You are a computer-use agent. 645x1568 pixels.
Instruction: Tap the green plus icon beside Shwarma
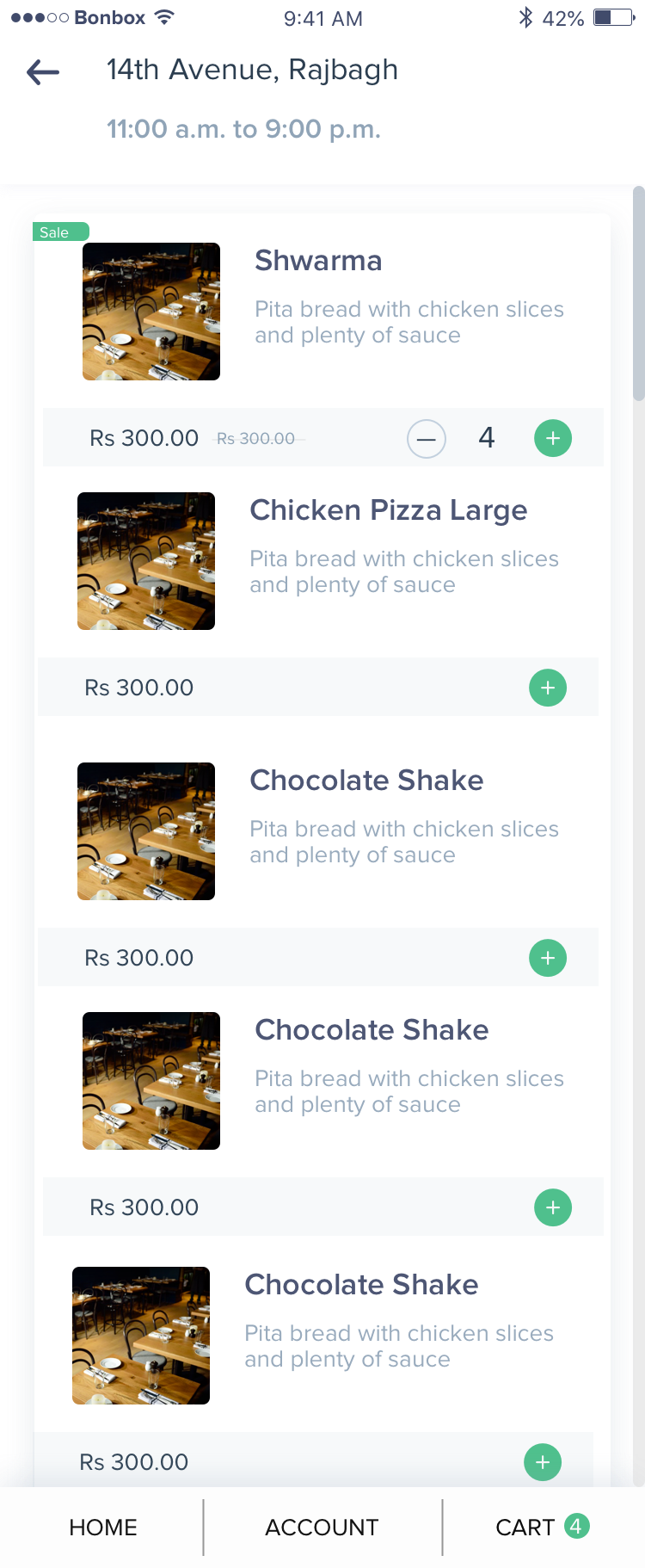click(552, 438)
